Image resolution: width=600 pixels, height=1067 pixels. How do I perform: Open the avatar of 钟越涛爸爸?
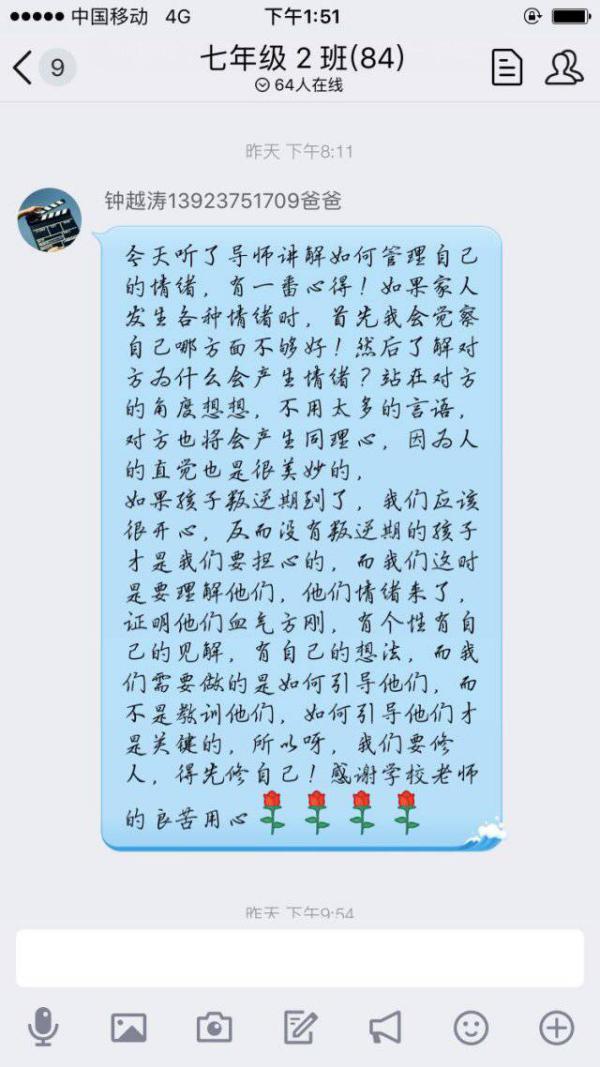pyautogui.click(x=50, y=219)
